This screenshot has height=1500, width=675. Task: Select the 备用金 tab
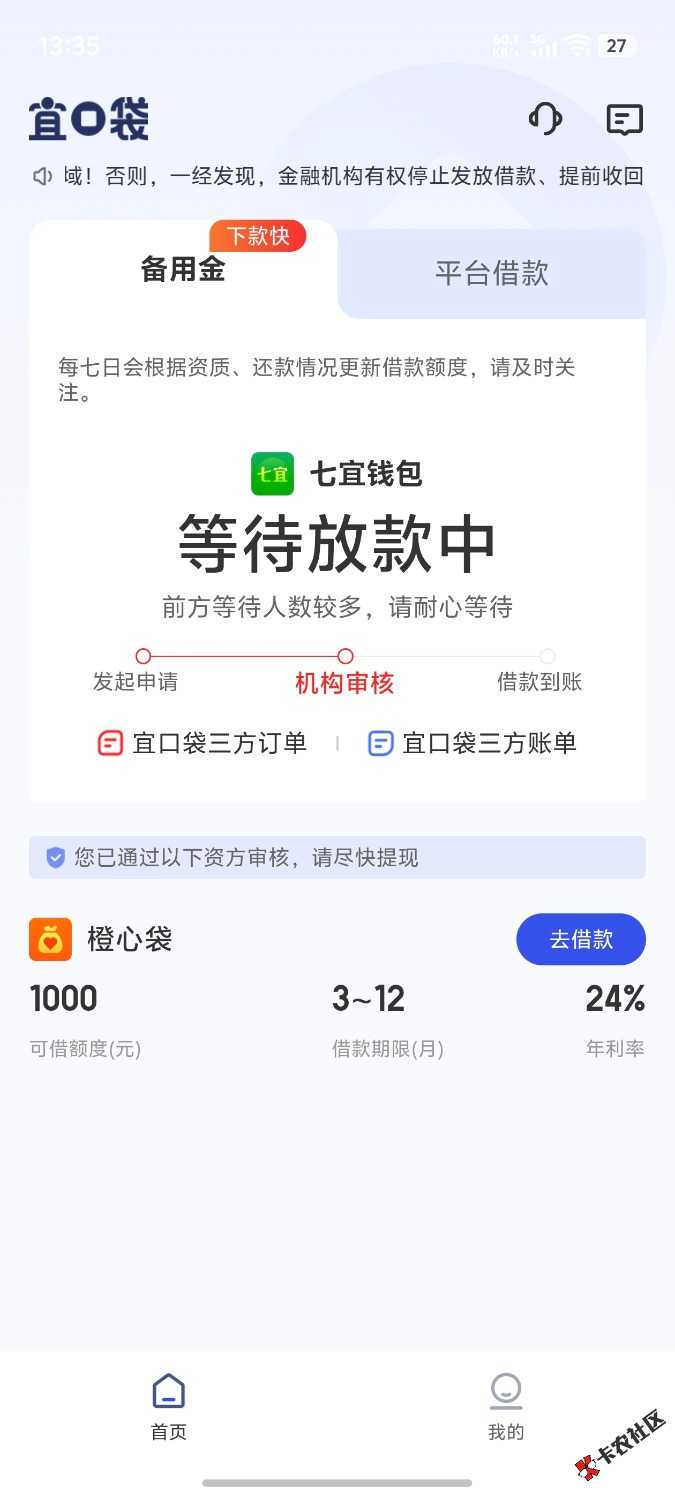point(183,269)
